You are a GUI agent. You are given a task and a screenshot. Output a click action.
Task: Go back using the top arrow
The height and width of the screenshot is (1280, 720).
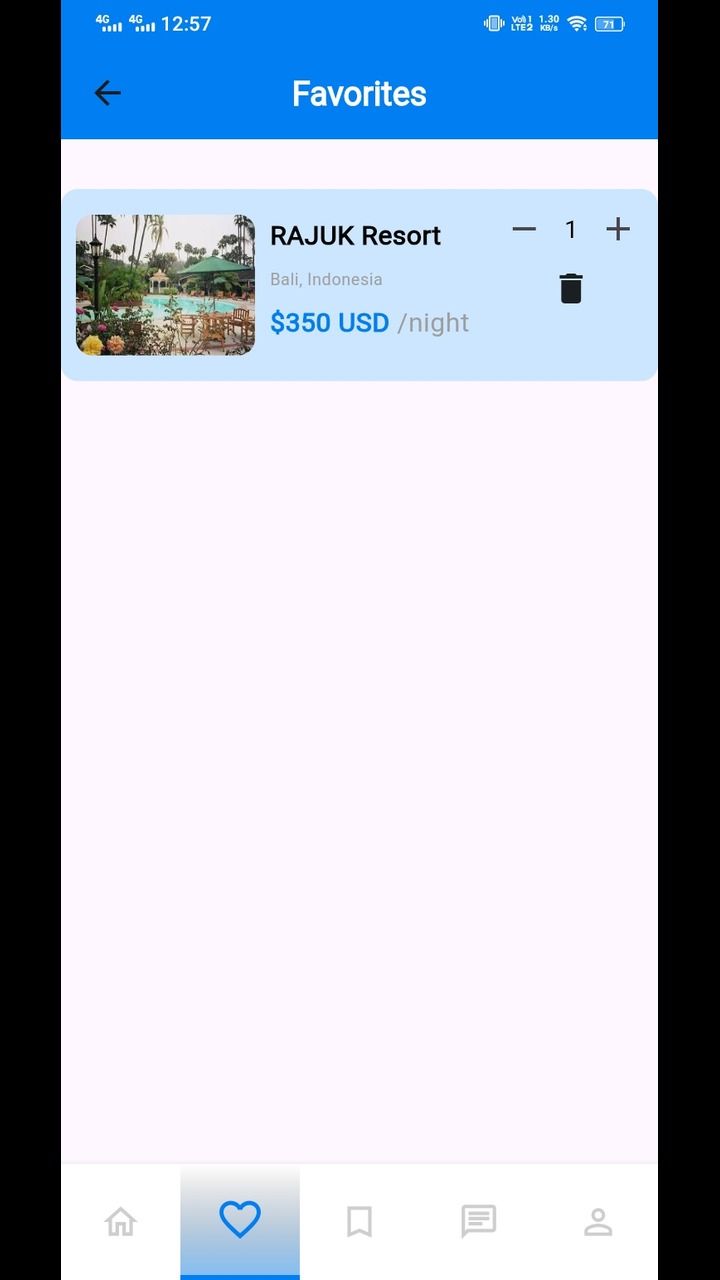click(x=107, y=93)
